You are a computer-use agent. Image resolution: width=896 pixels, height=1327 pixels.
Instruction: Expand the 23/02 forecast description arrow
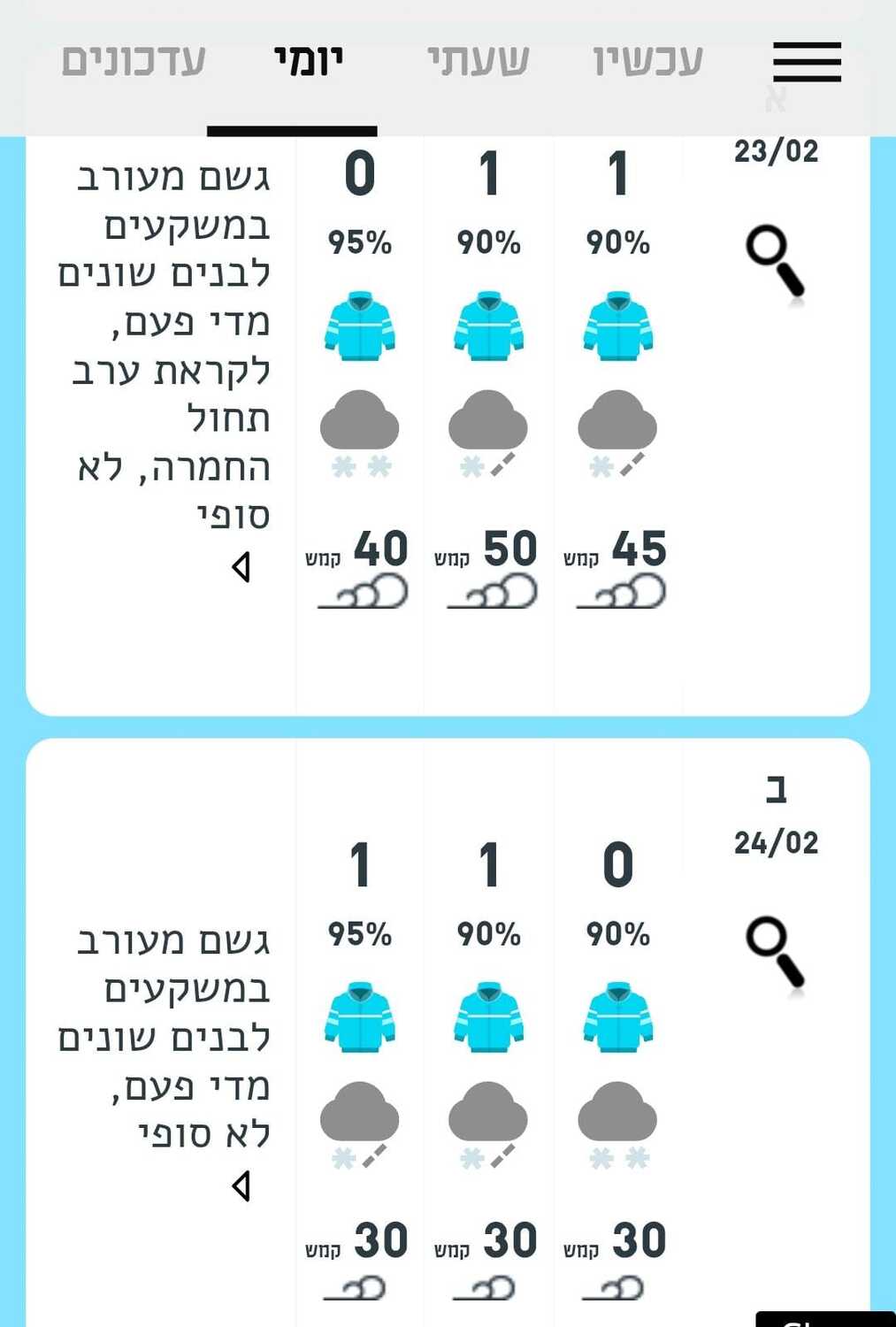(x=241, y=567)
